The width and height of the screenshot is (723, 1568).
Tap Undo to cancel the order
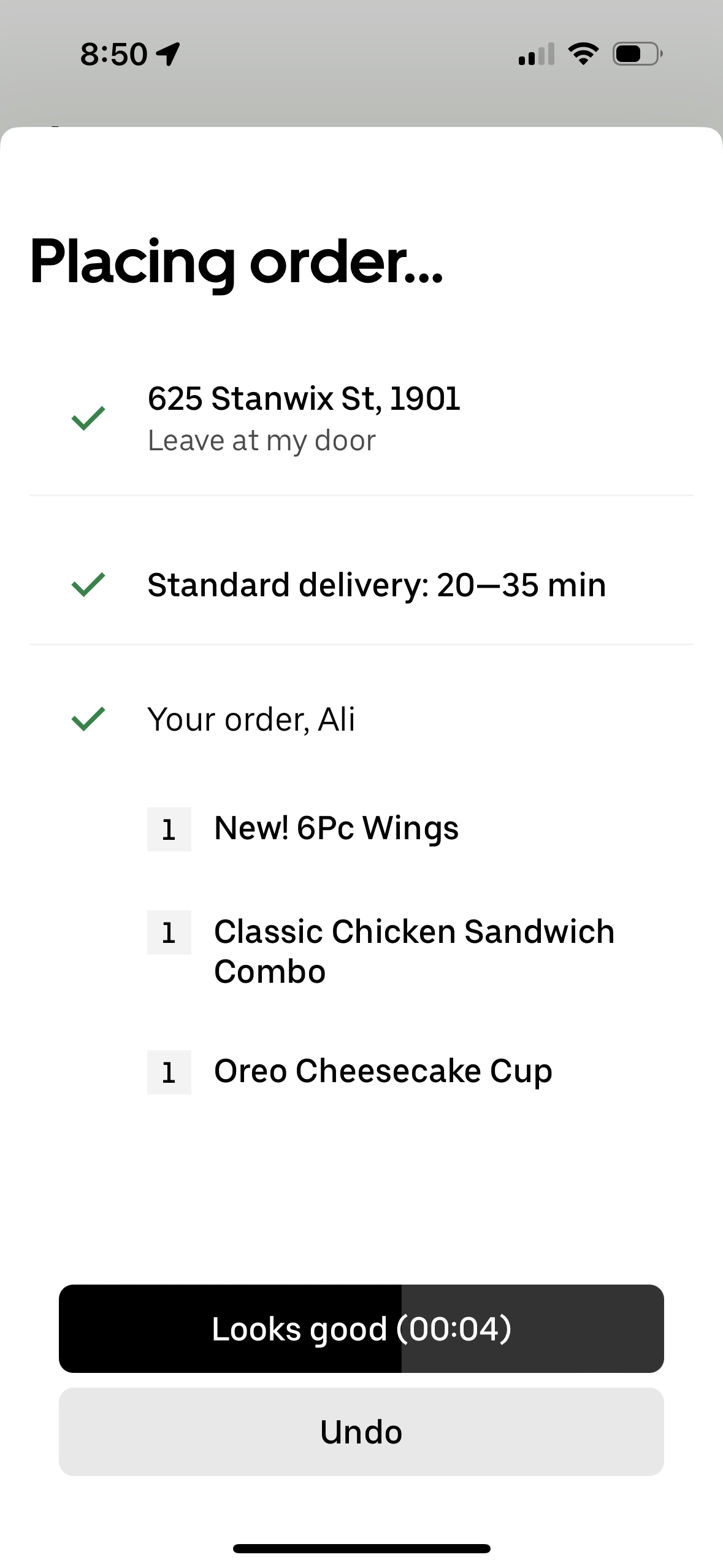(361, 1432)
